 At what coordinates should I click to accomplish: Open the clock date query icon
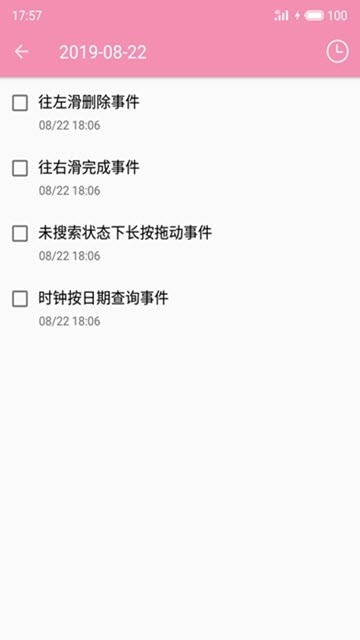tap(338, 52)
